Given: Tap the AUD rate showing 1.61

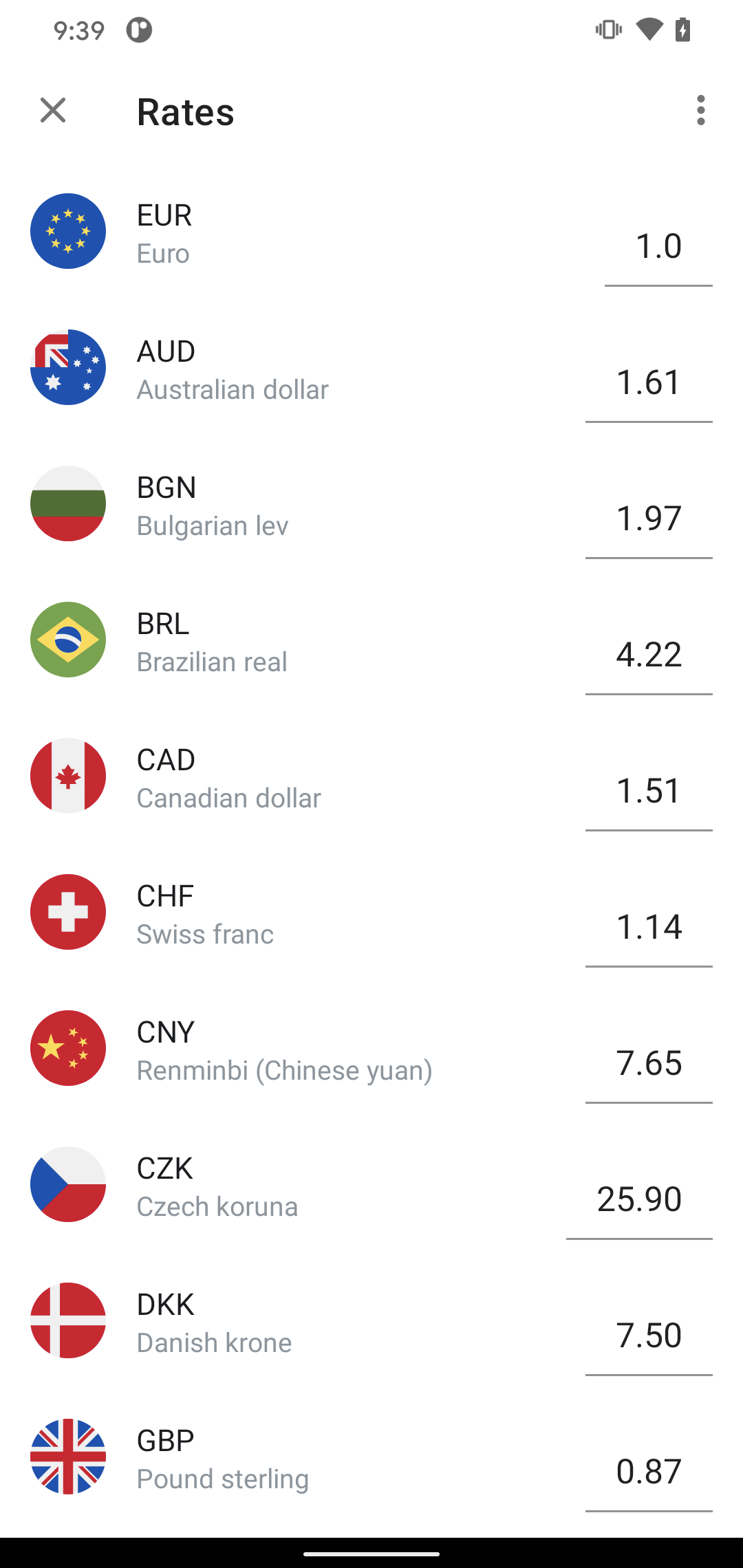Looking at the screenshot, I should 647,382.
